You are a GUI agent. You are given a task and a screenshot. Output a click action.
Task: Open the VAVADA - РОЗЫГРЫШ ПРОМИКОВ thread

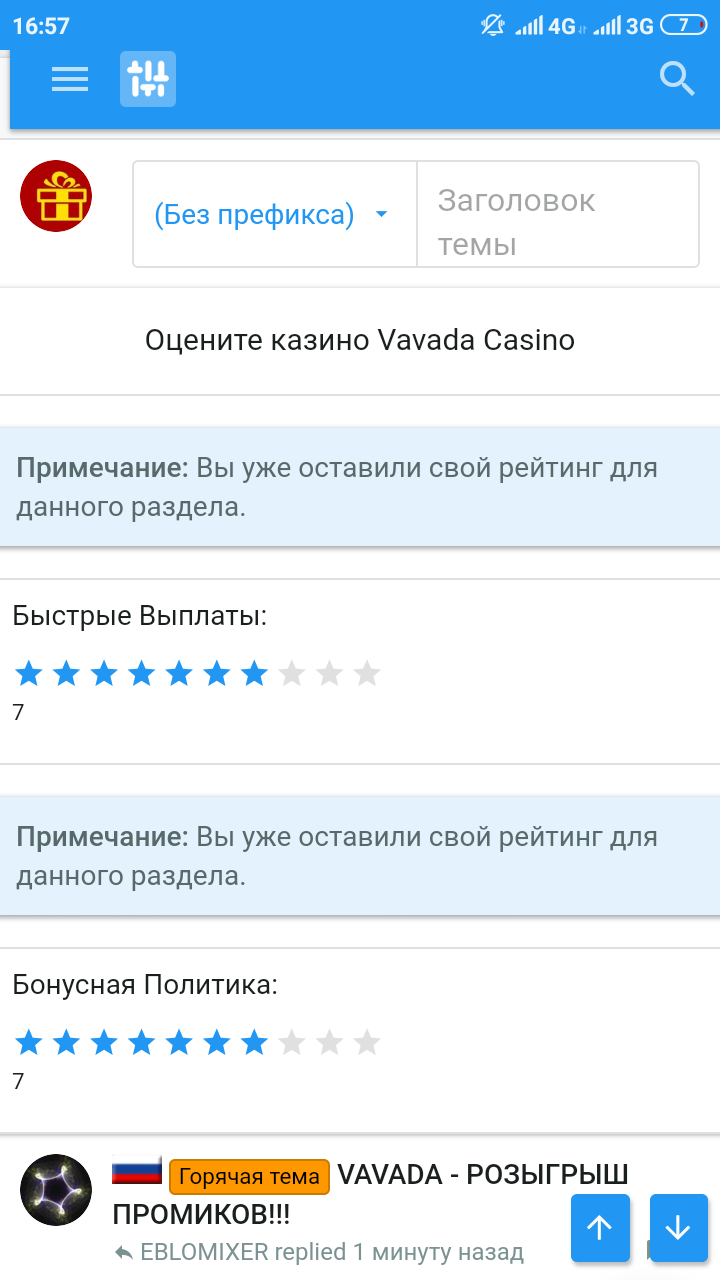[x=371, y=1195]
